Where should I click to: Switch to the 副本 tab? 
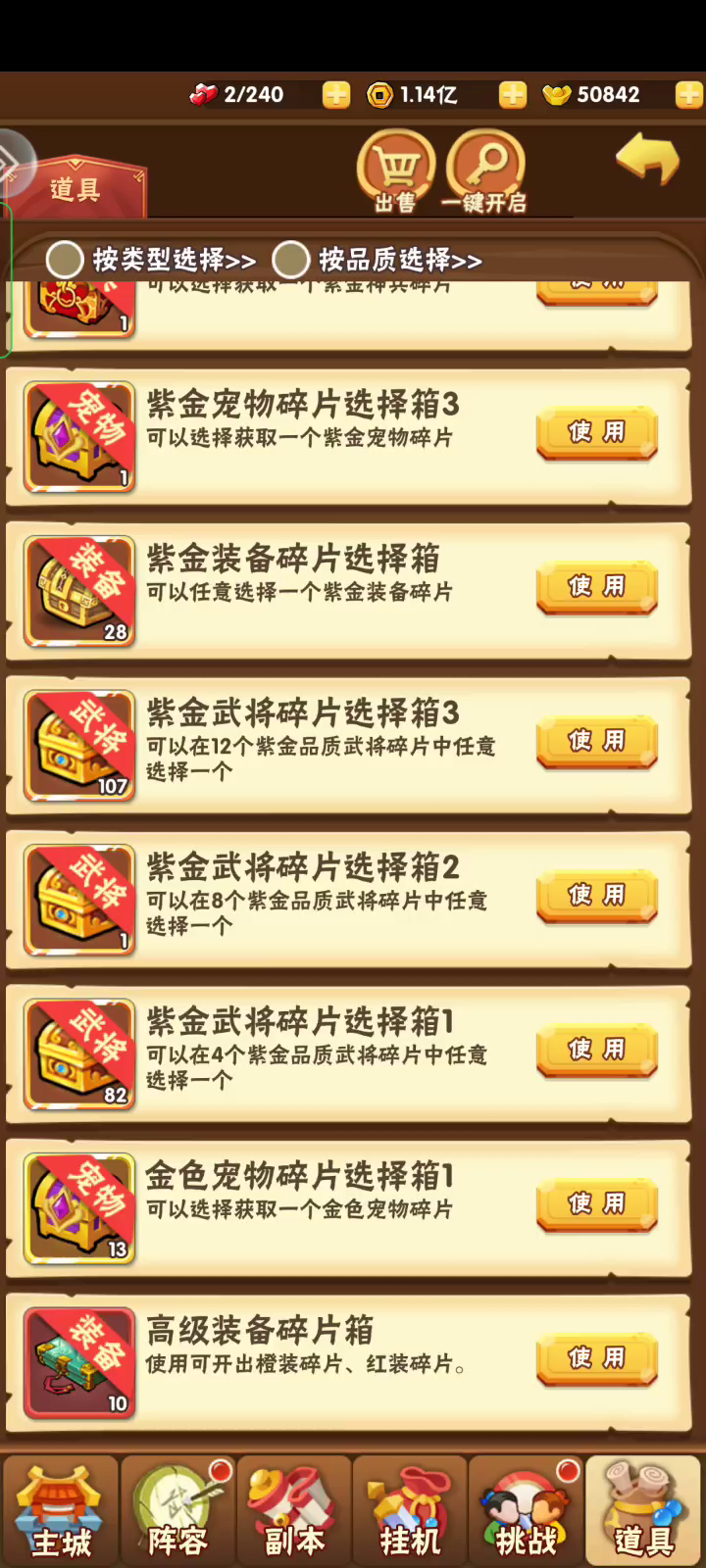point(293,1511)
